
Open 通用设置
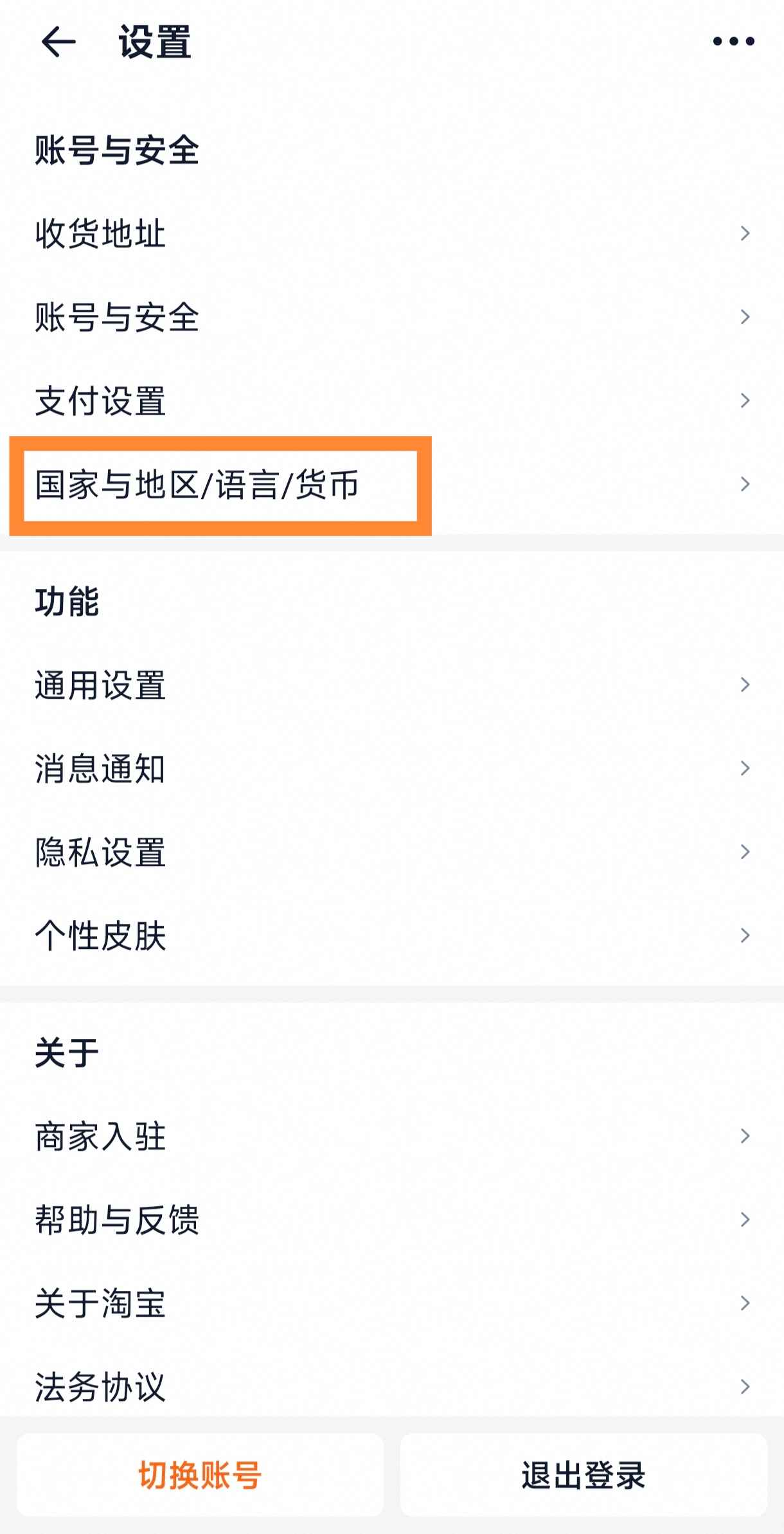[392, 685]
